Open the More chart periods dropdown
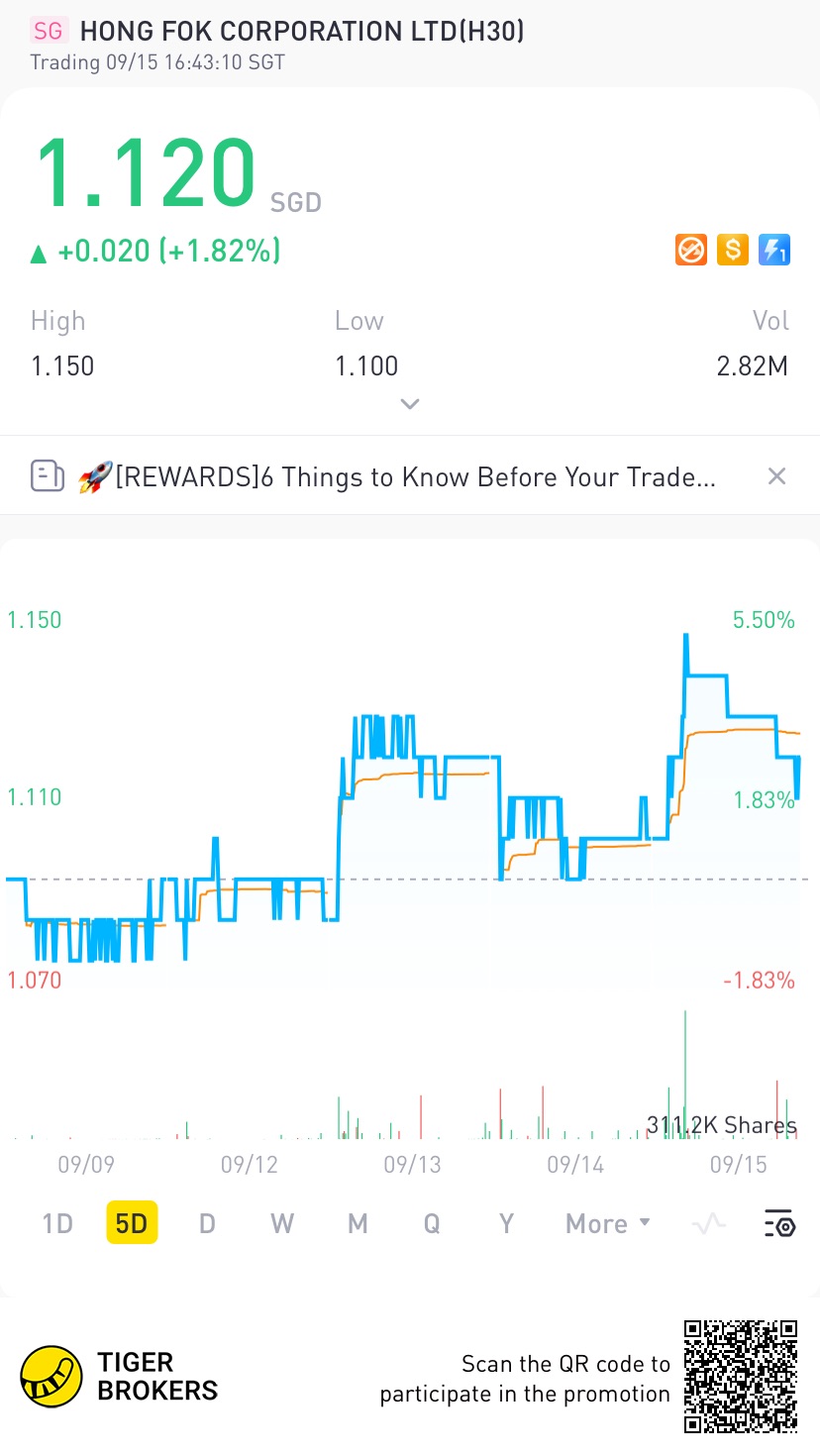Viewport: 820px width, 1456px height. pyautogui.click(x=607, y=1224)
